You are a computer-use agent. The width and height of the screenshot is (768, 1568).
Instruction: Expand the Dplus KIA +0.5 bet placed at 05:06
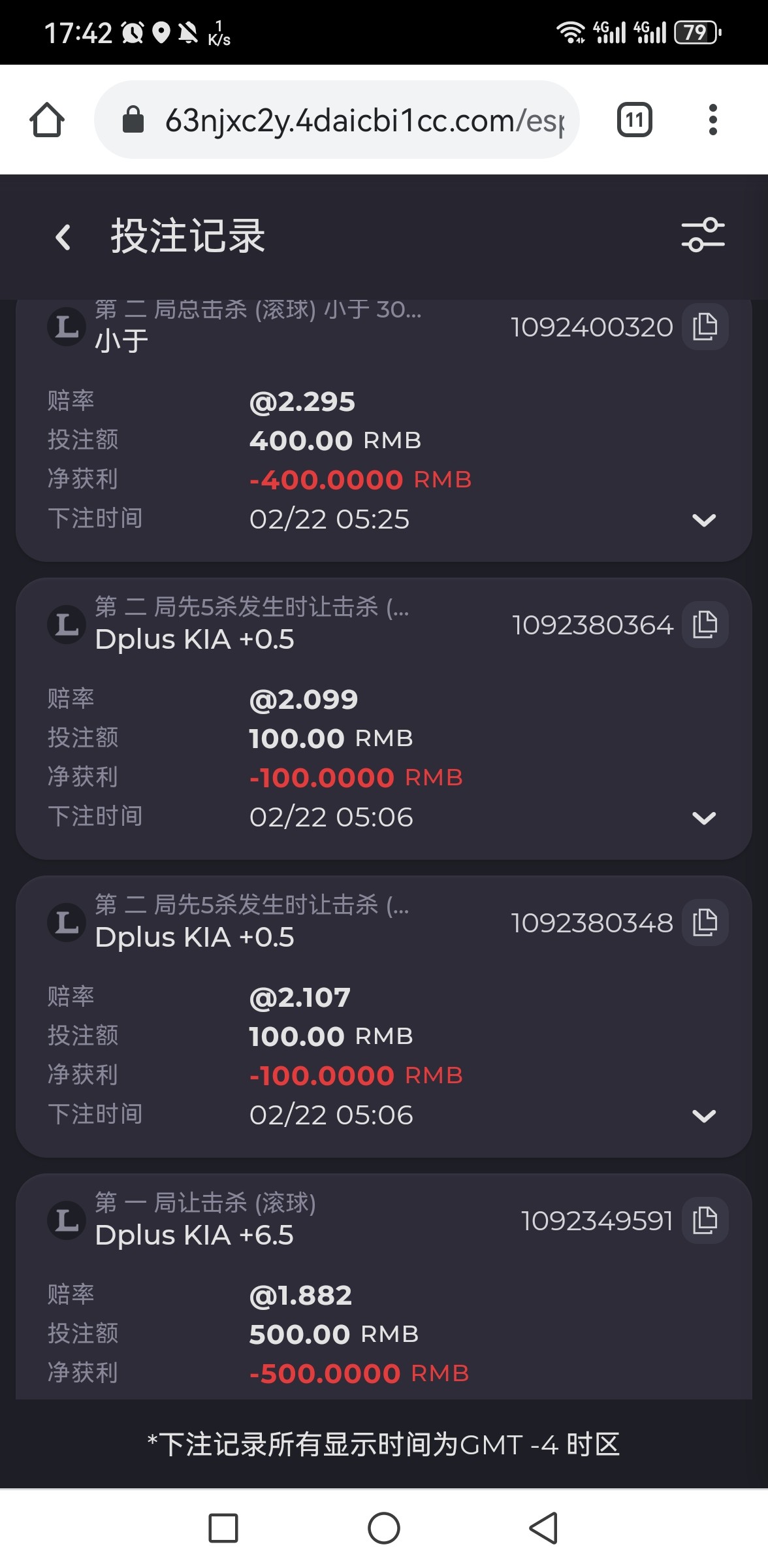click(x=704, y=817)
